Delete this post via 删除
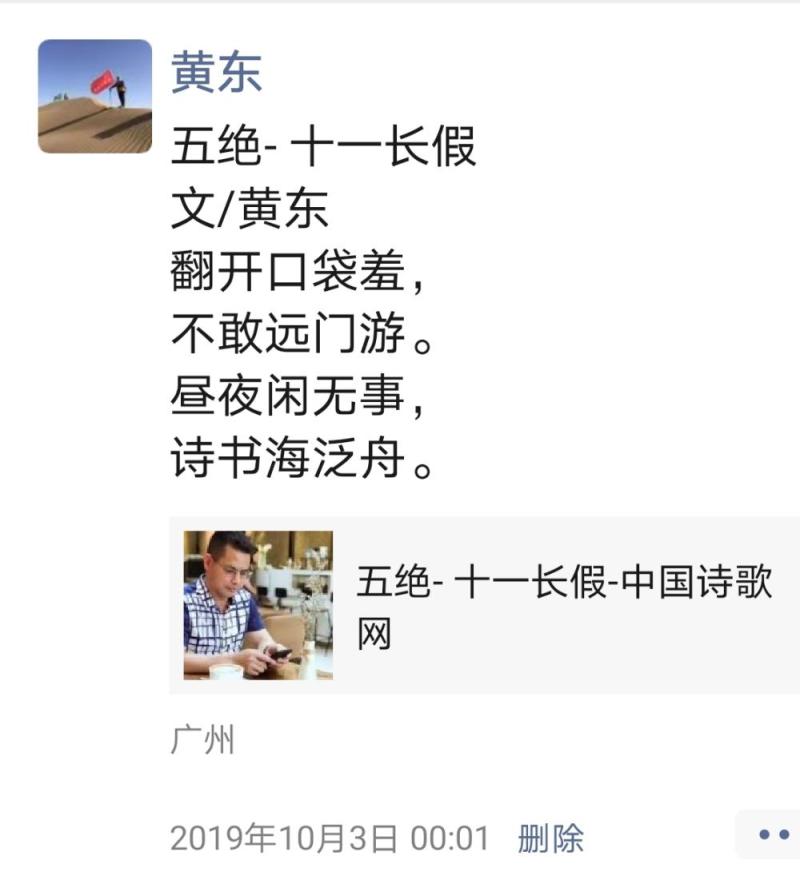The width and height of the screenshot is (800, 872). tap(550, 837)
